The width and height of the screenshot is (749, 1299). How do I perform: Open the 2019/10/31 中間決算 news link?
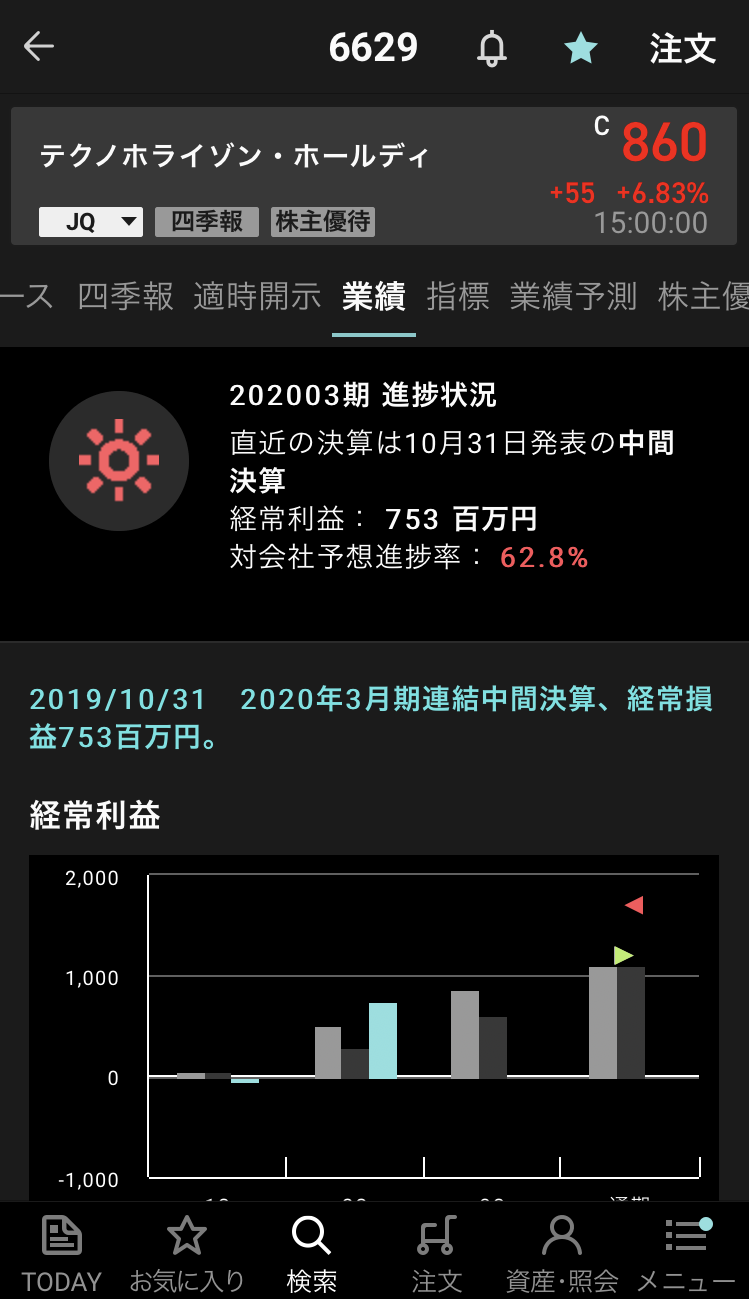pos(370,718)
